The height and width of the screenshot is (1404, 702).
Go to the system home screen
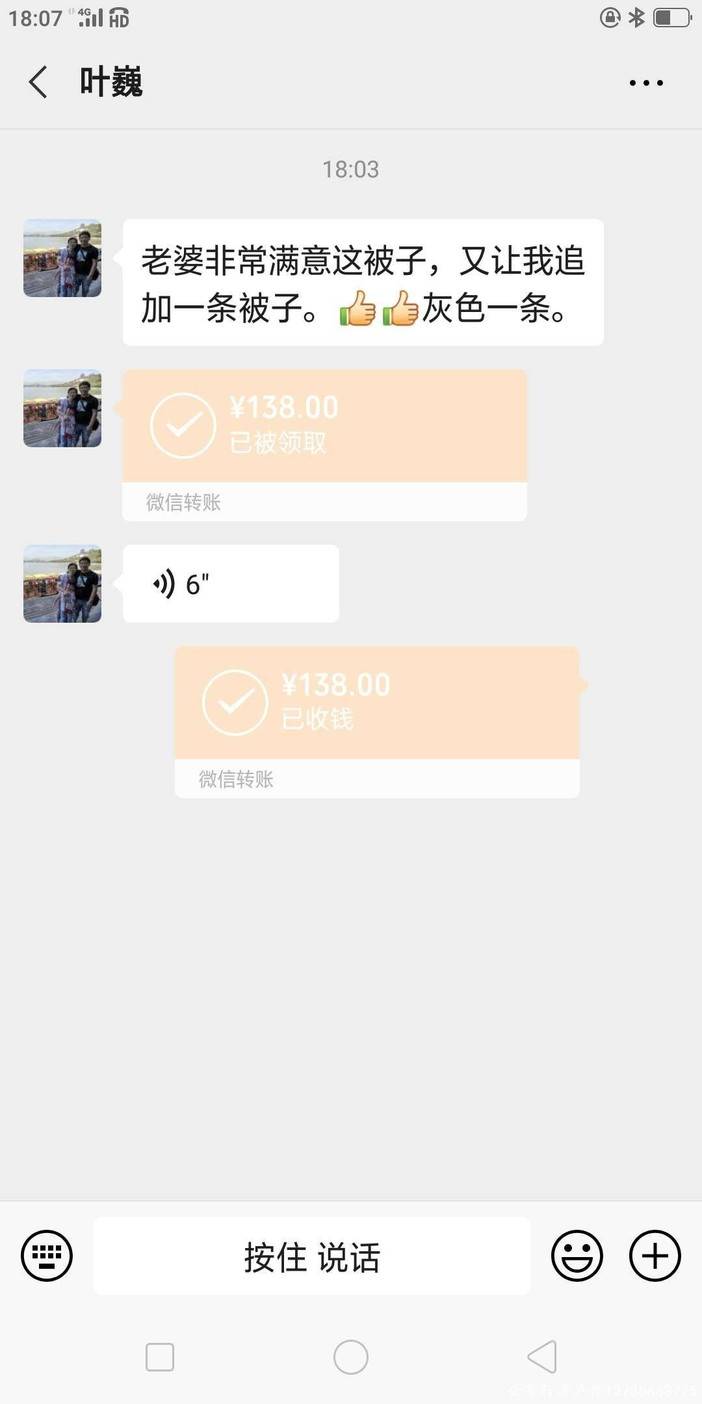[x=351, y=1357]
